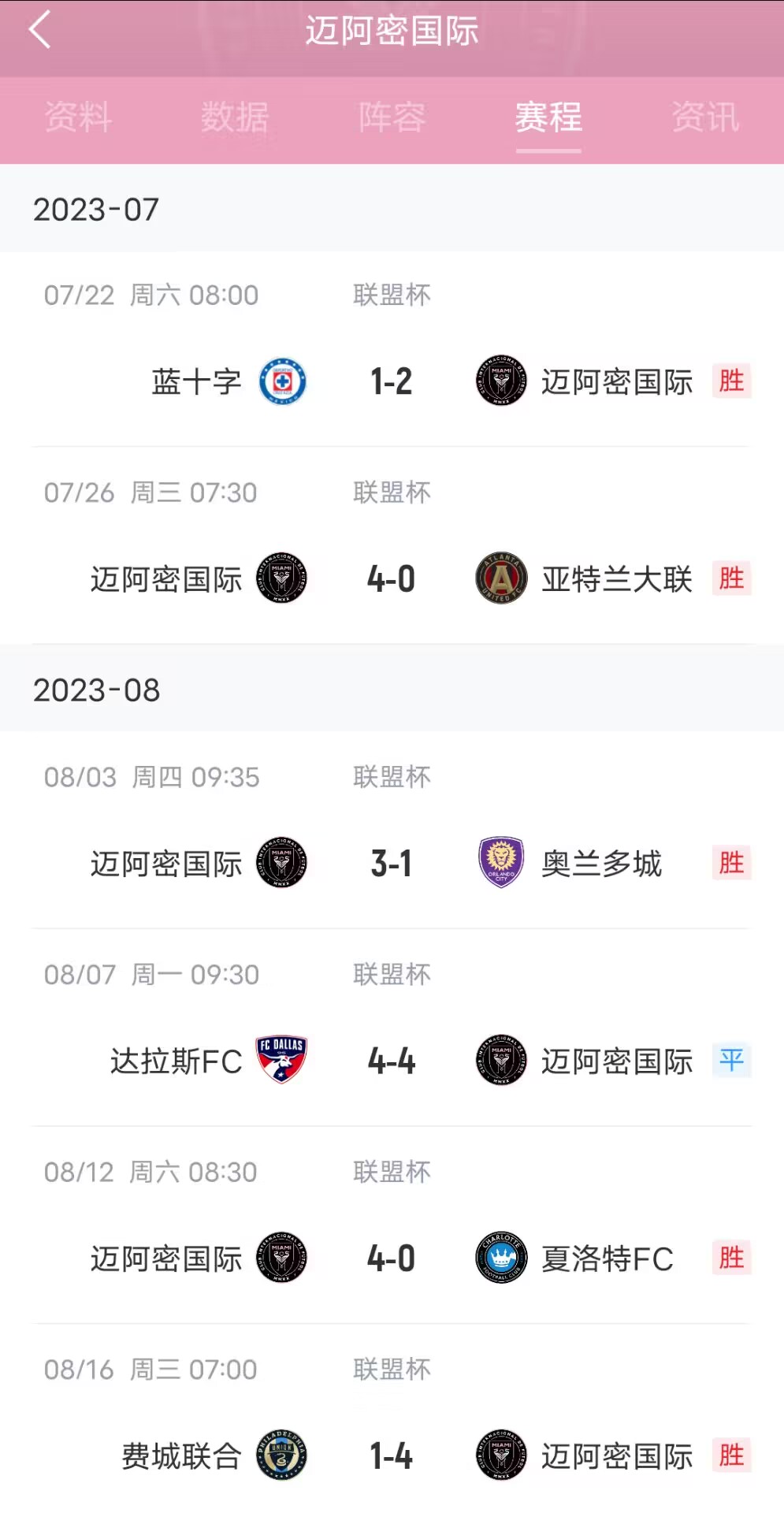Open the 阵容 tab
This screenshot has height=1513, width=784.
pyautogui.click(x=392, y=117)
